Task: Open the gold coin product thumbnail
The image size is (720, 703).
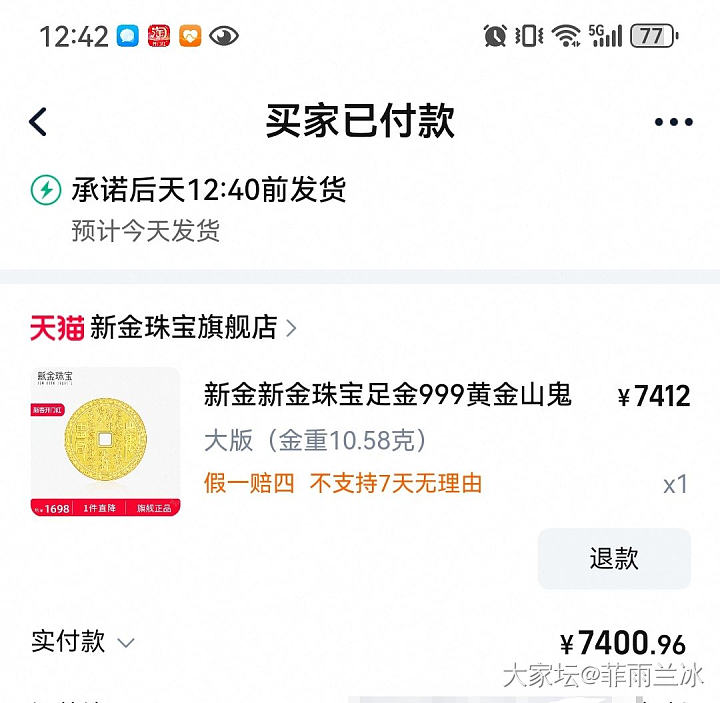Action: click(x=105, y=442)
